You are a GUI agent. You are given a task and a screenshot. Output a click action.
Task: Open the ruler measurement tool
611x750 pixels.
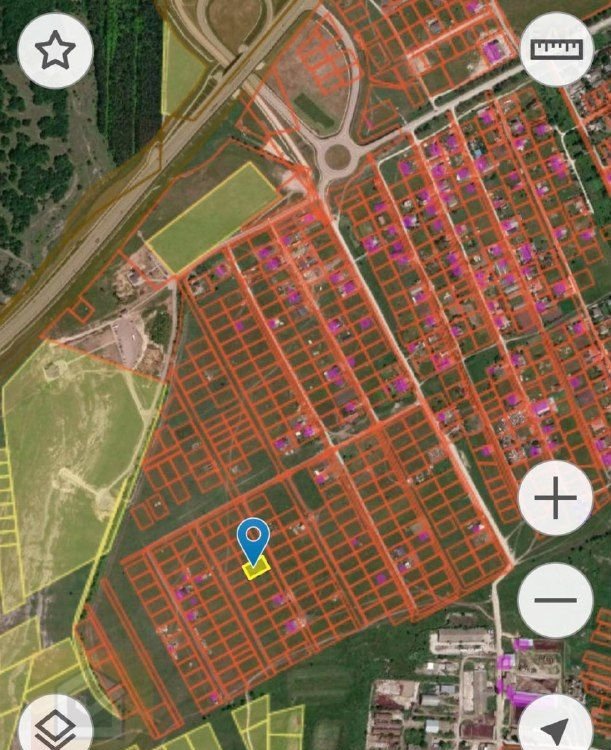556,49
